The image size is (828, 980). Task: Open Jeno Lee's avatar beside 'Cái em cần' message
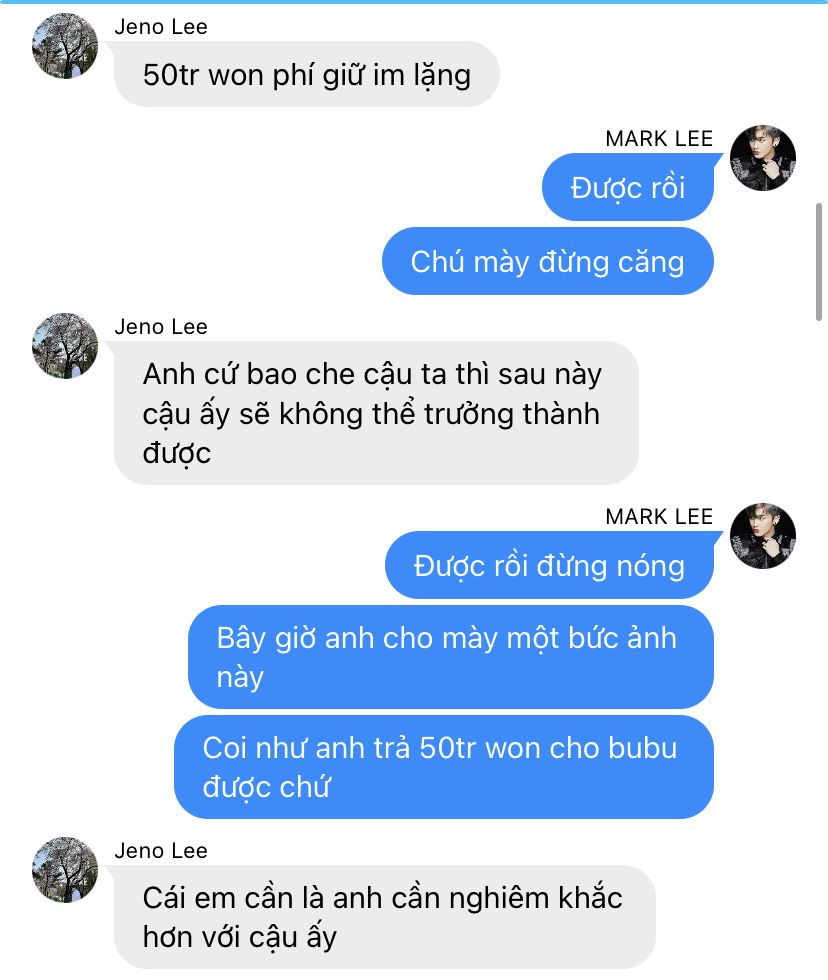(65, 870)
